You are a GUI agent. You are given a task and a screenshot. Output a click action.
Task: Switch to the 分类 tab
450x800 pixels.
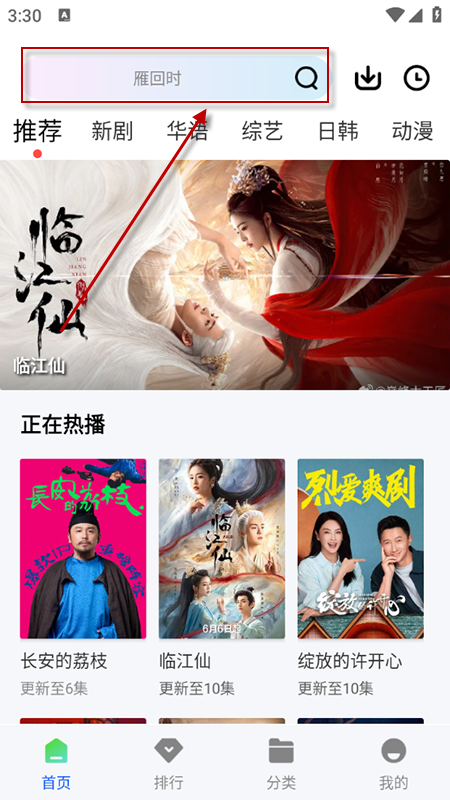coord(281,764)
